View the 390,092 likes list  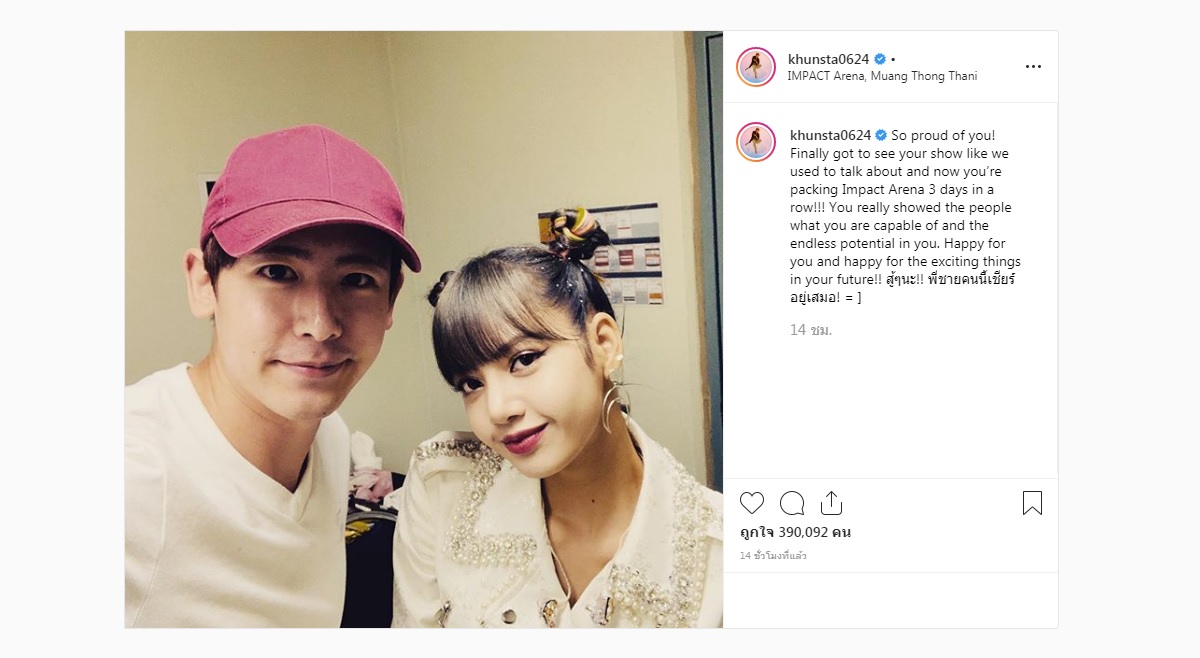click(x=796, y=533)
